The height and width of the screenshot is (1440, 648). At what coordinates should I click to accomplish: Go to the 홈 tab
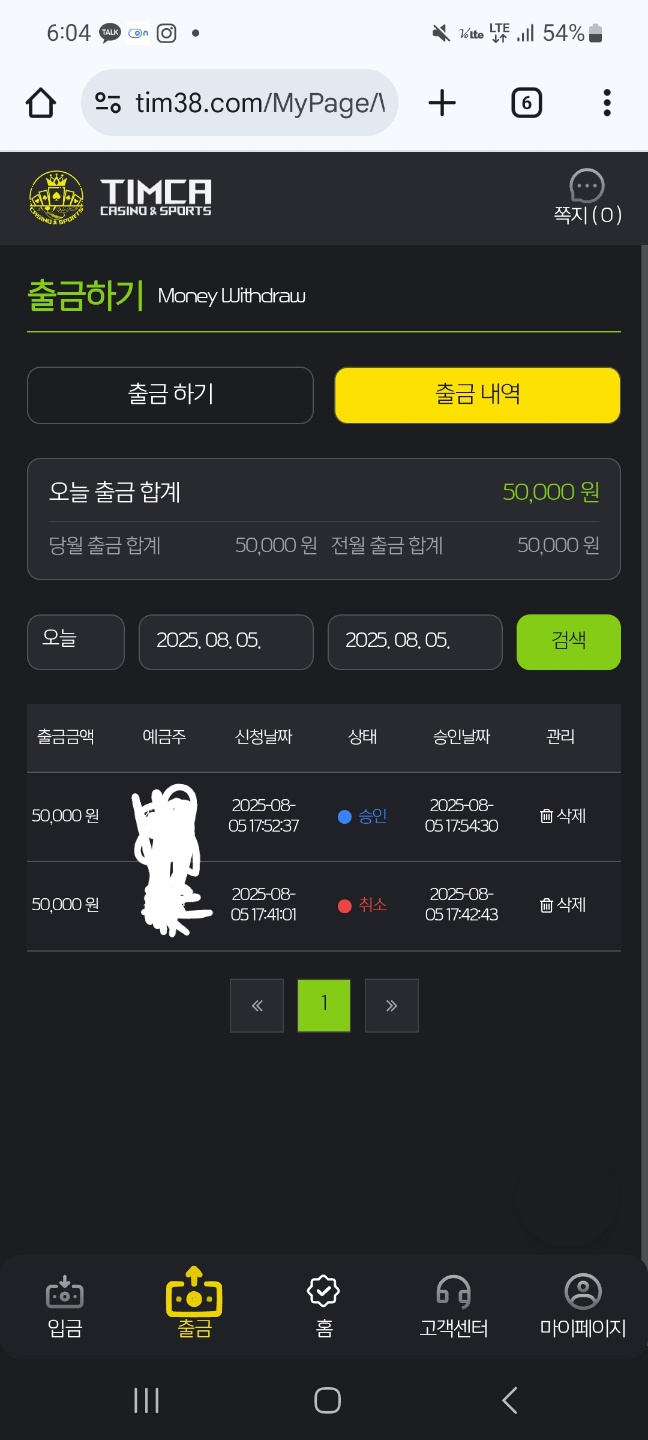(324, 1306)
